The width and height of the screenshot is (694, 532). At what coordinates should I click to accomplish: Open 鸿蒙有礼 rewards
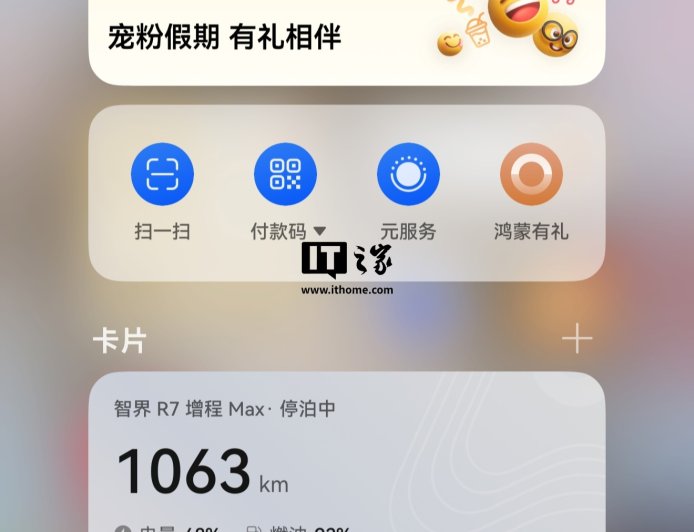(531, 175)
